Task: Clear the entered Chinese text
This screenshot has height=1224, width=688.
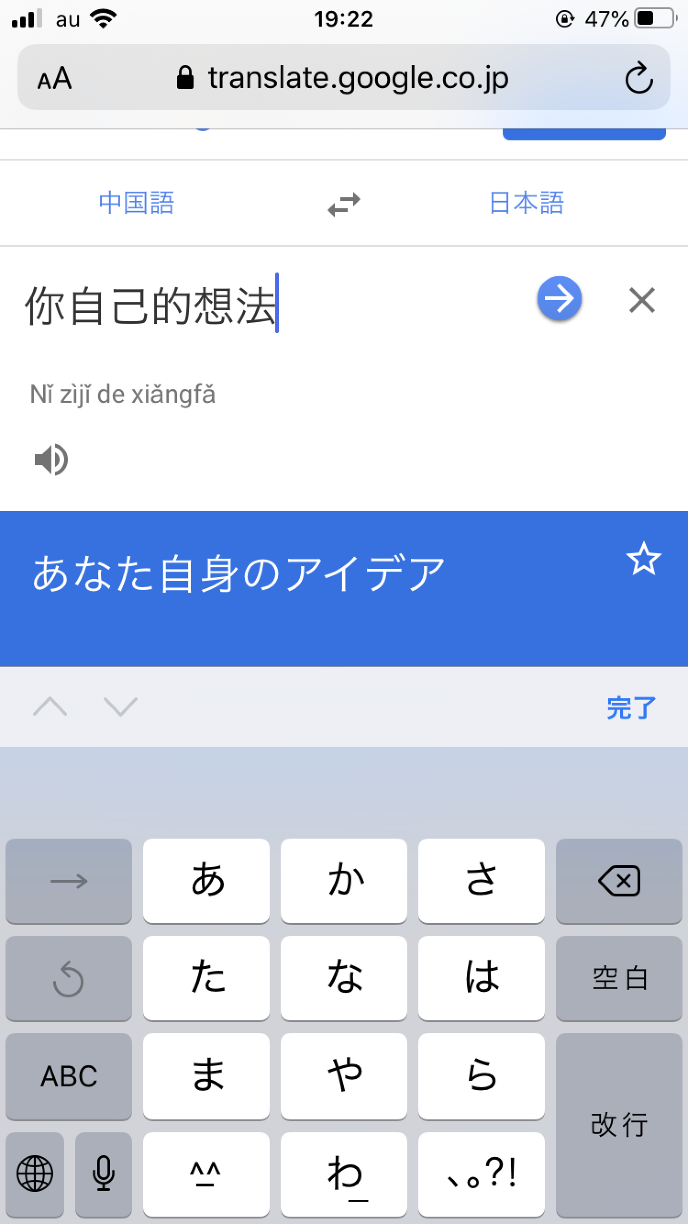Action: (x=641, y=300)
